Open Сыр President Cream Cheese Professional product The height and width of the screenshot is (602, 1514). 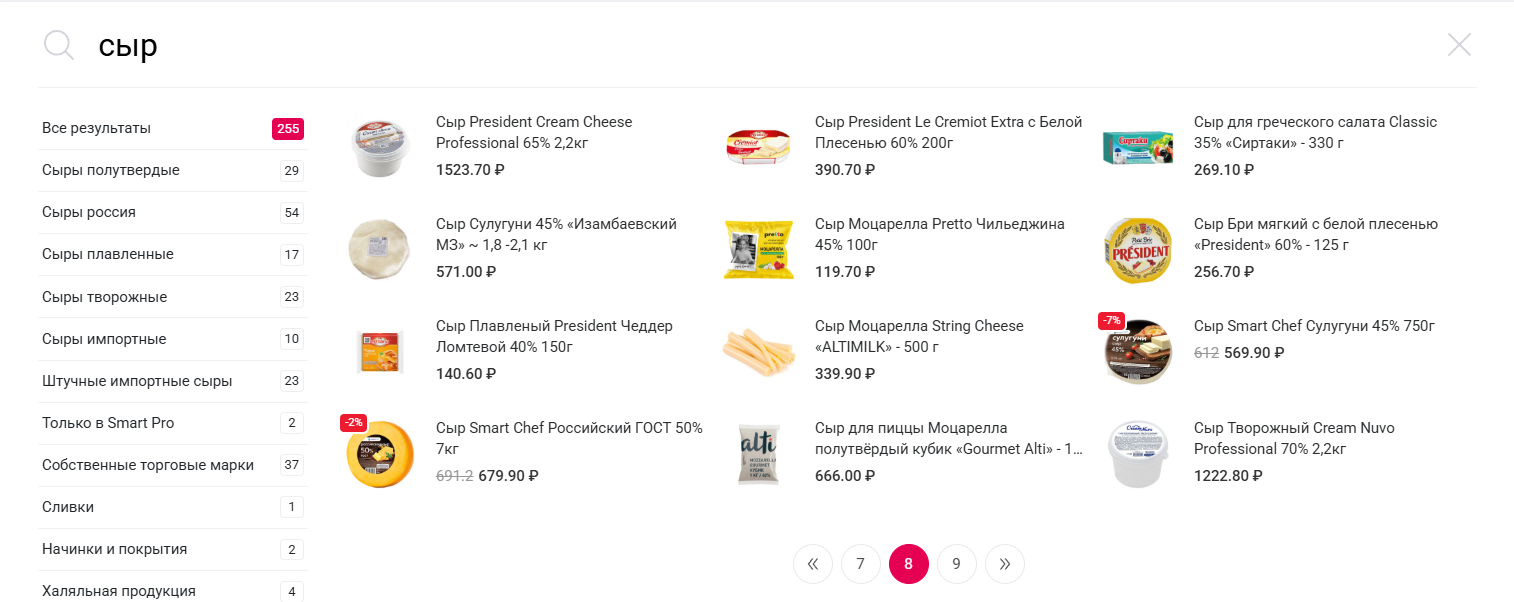click(x=534, y=133)
